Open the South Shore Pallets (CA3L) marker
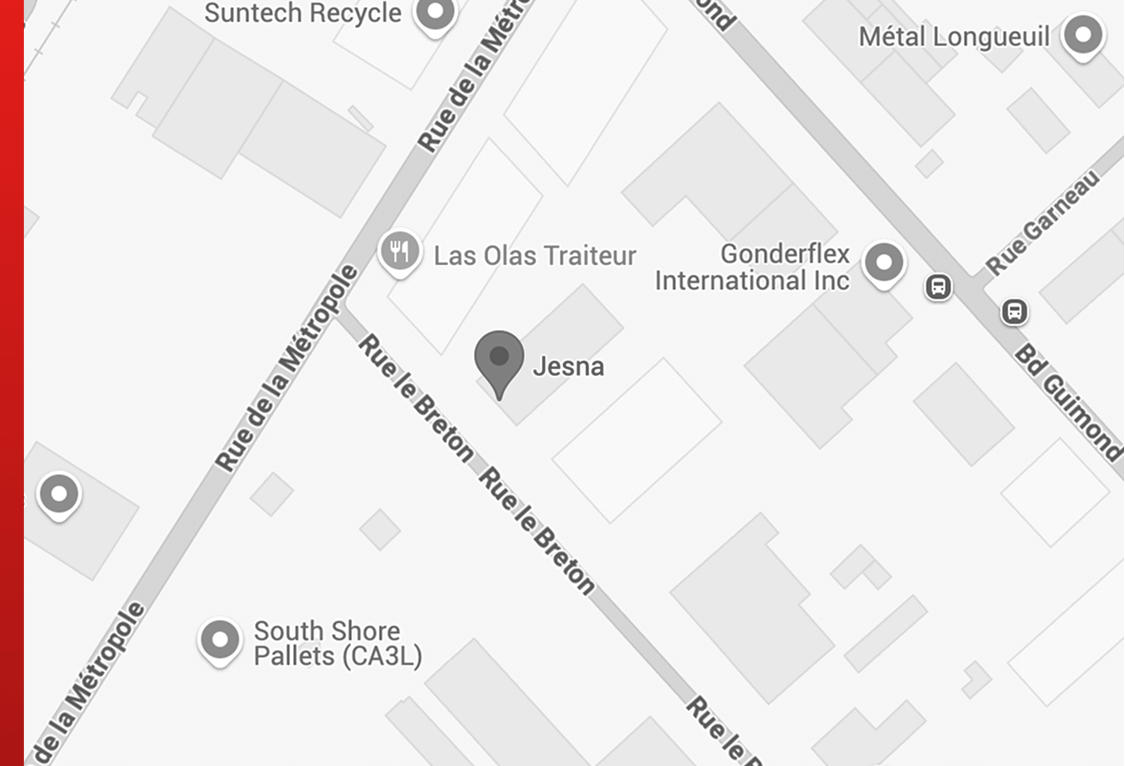The width and height of the screenshot is (1125, 766). [220, 640]
